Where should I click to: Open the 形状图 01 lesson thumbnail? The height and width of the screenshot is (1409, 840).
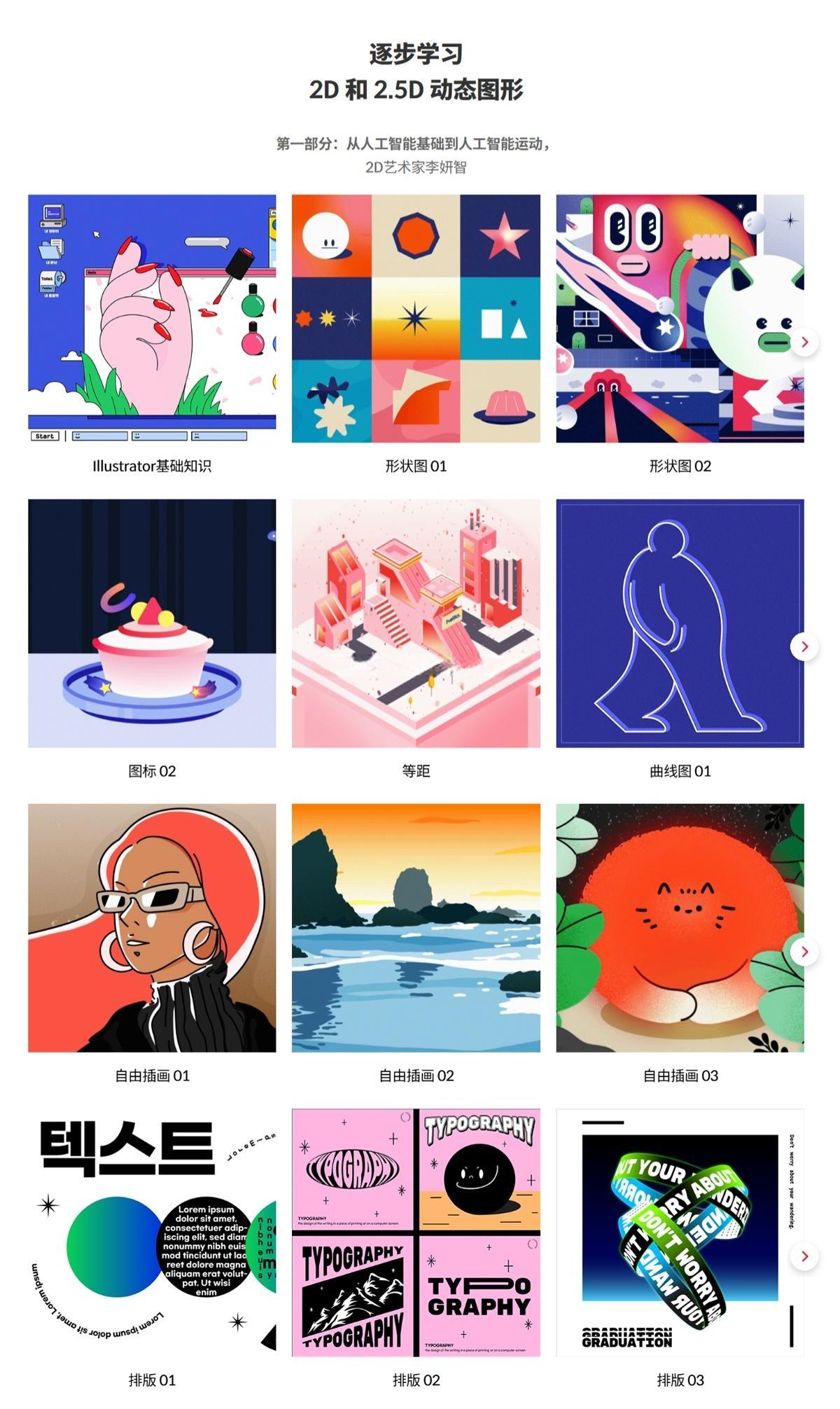[x=418, y=319]
